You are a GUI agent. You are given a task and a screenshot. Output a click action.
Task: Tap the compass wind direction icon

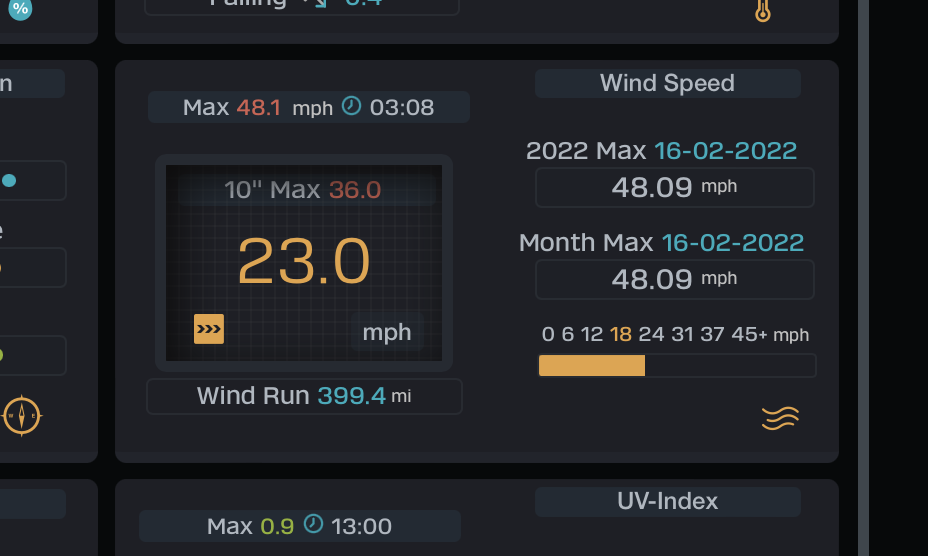(x=21, y=414)
